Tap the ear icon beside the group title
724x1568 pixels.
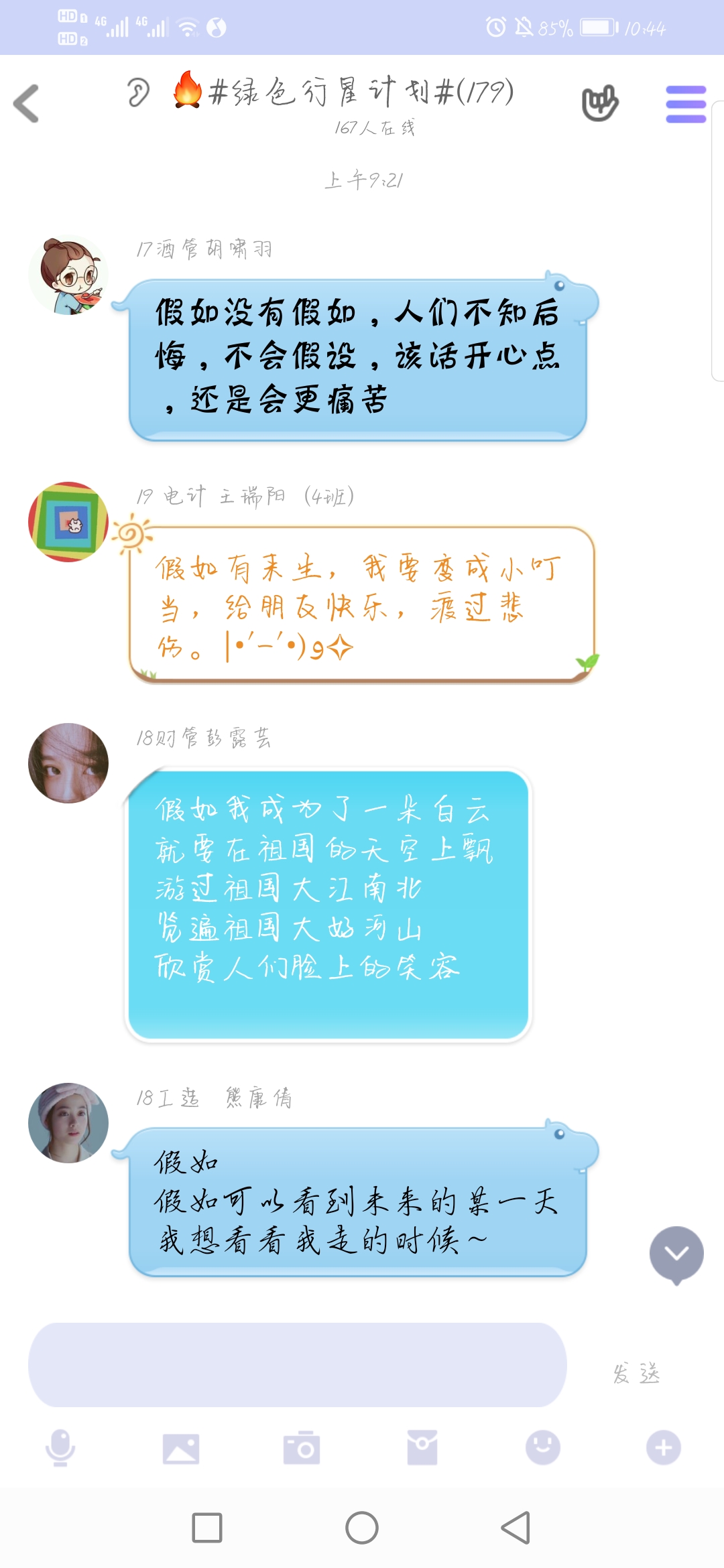tap(138, 92)
